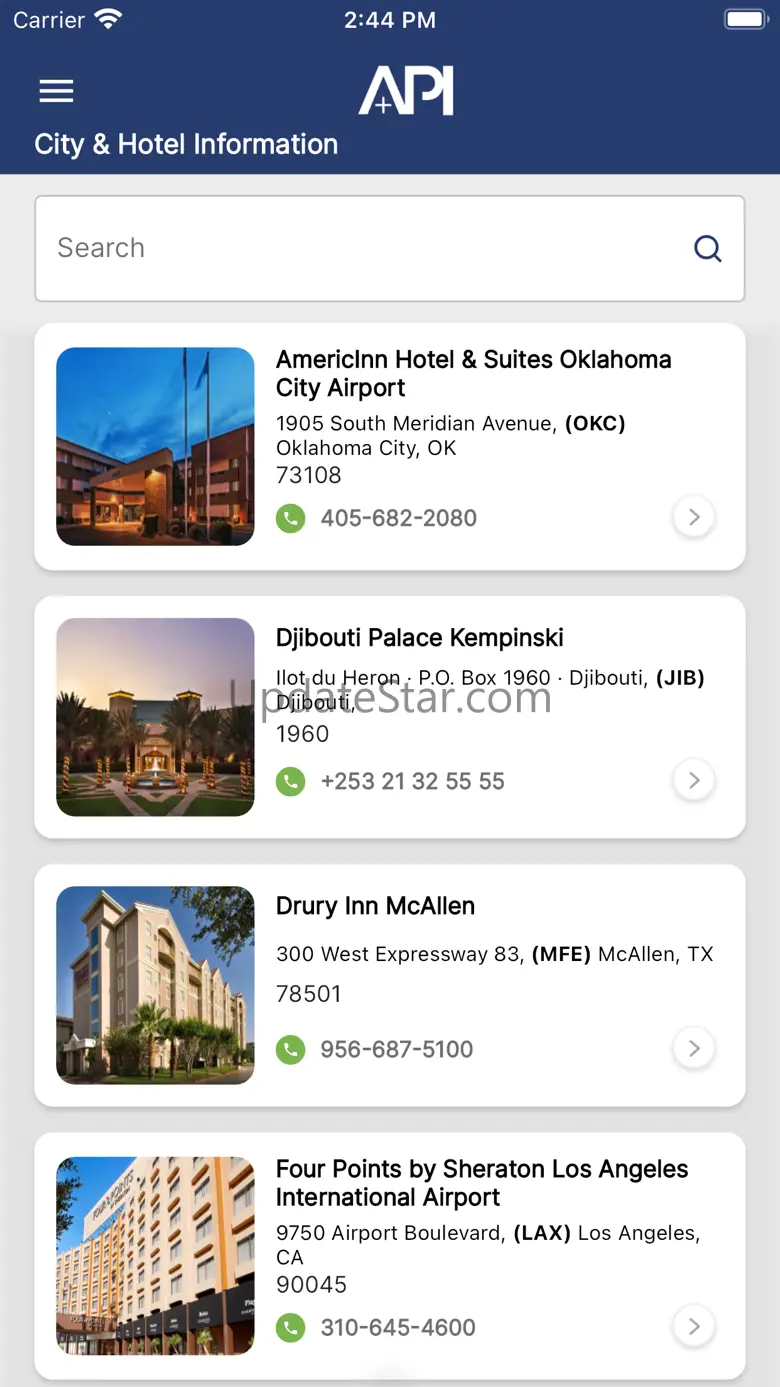Viewport: 780px width, 1387px height.
Task: Call Djibouti Palace at +253 21 32 55 55
Action: click(412, 781)
